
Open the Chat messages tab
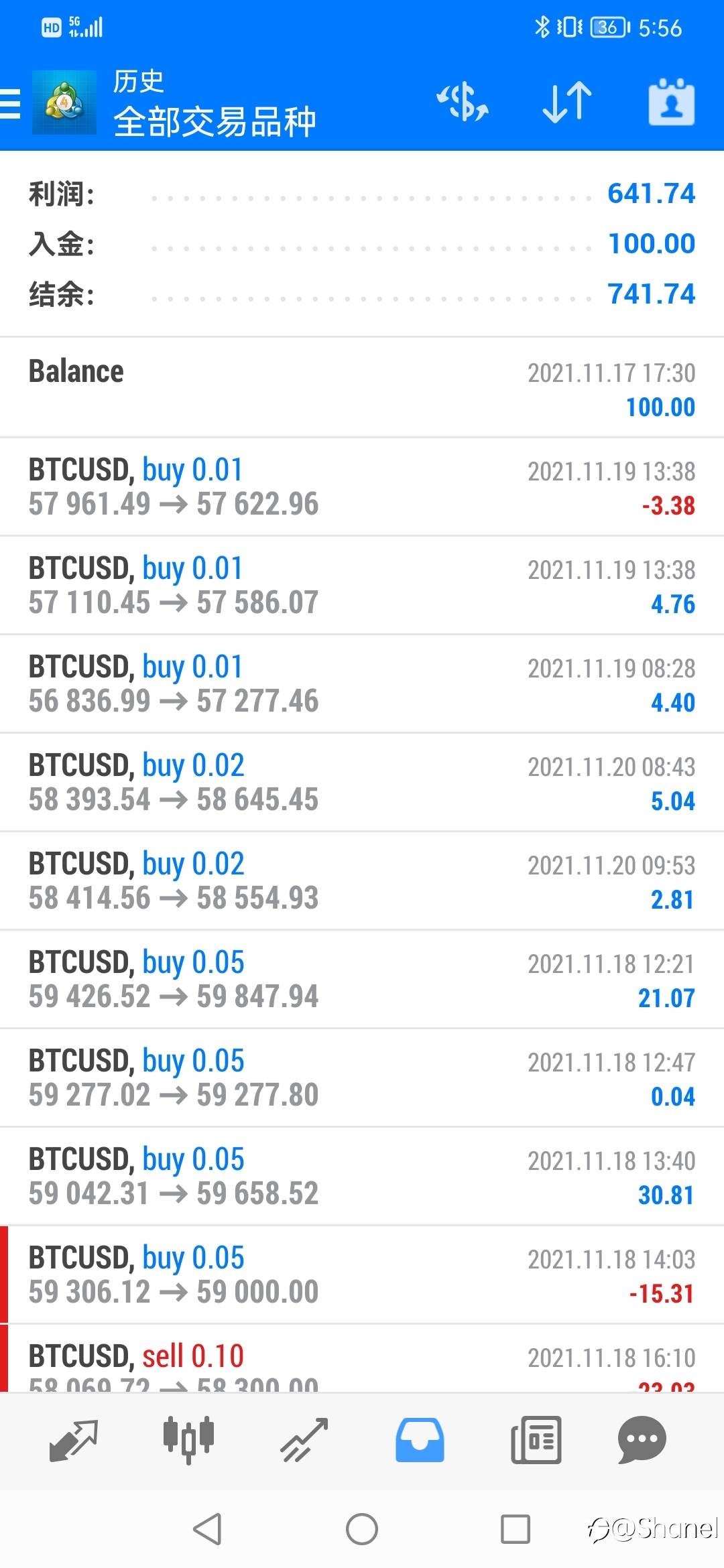pos(642,1441)
